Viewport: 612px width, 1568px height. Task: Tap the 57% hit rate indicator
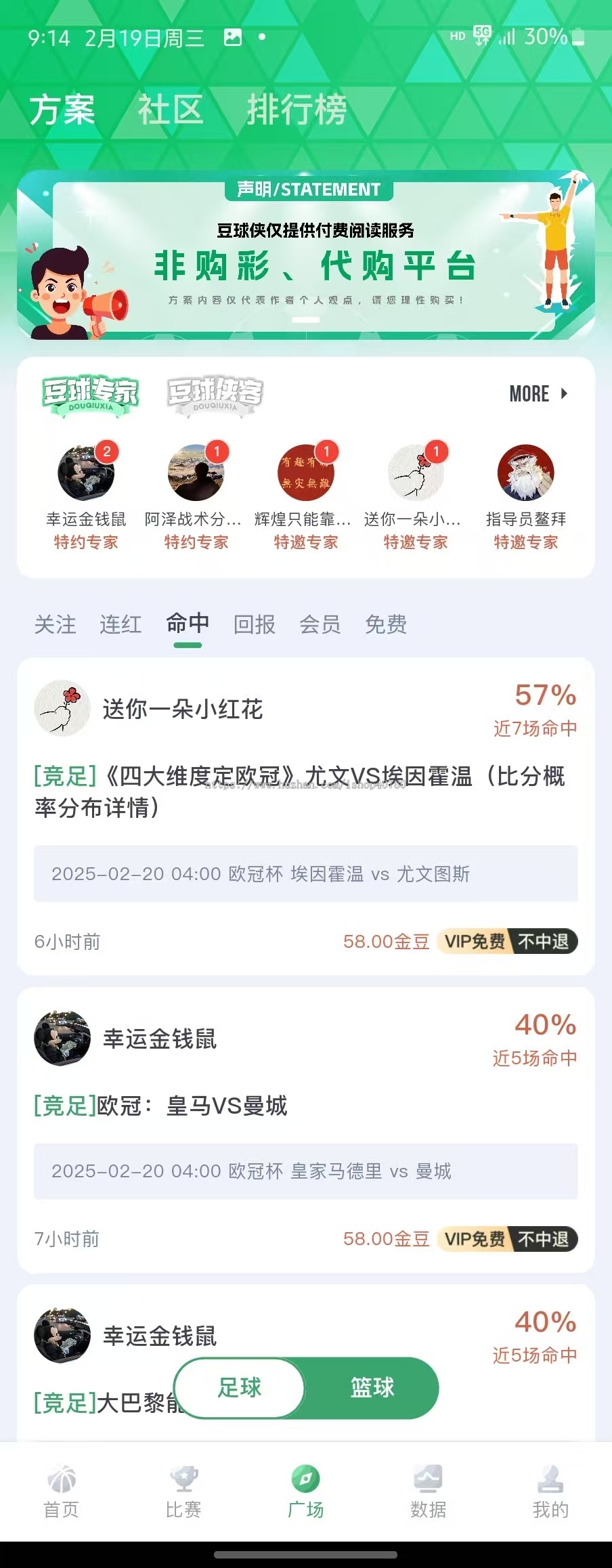coord(546,693)
